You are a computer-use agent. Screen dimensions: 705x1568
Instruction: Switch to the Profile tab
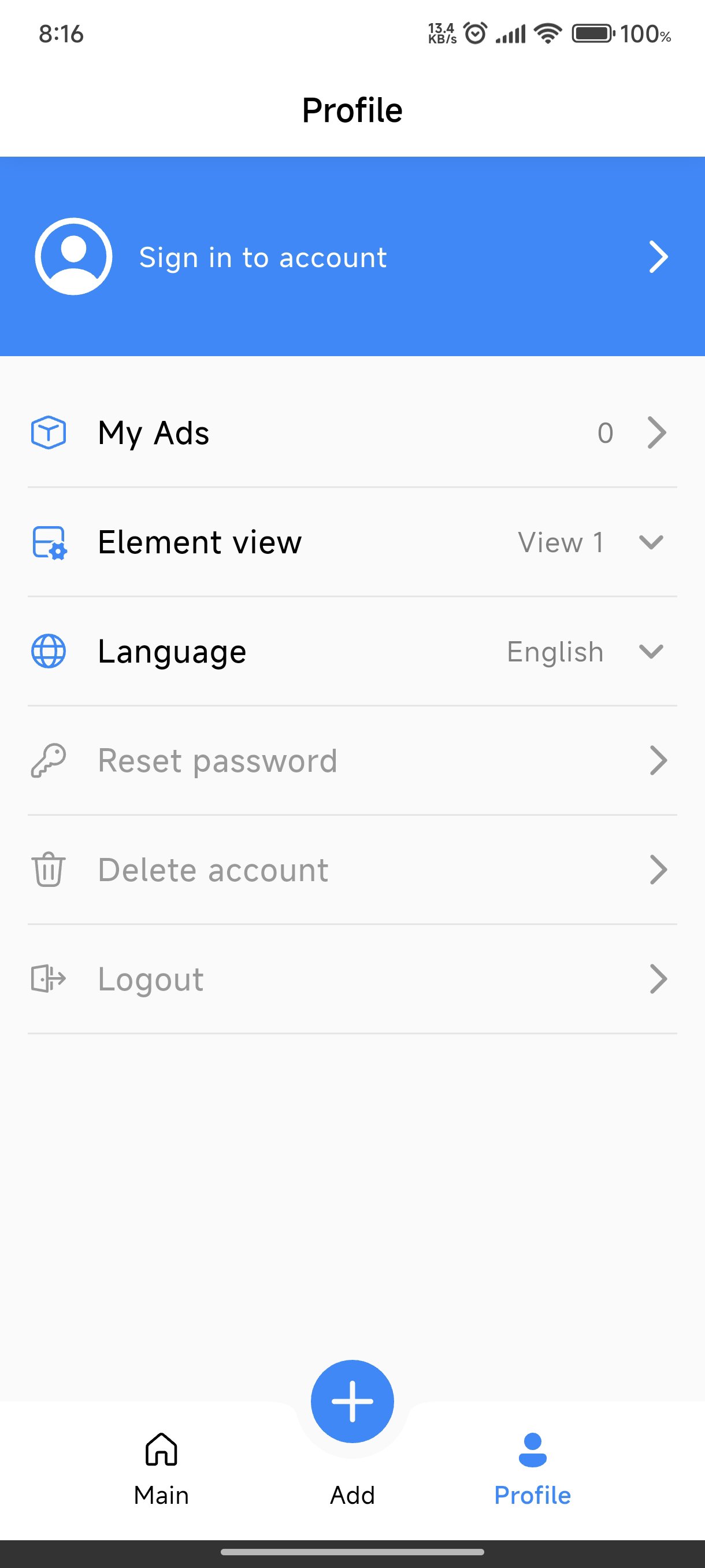point(532,1467)
